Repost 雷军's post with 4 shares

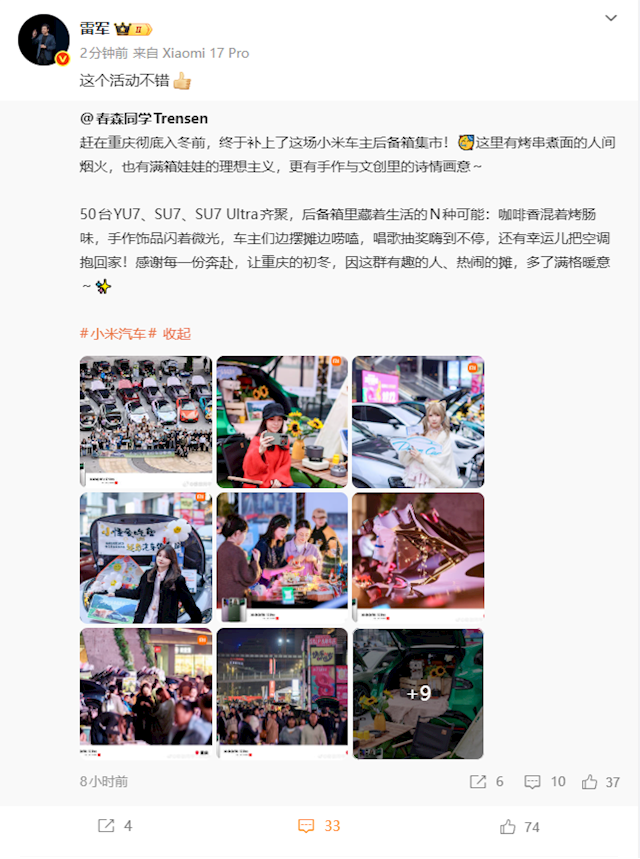114,826
